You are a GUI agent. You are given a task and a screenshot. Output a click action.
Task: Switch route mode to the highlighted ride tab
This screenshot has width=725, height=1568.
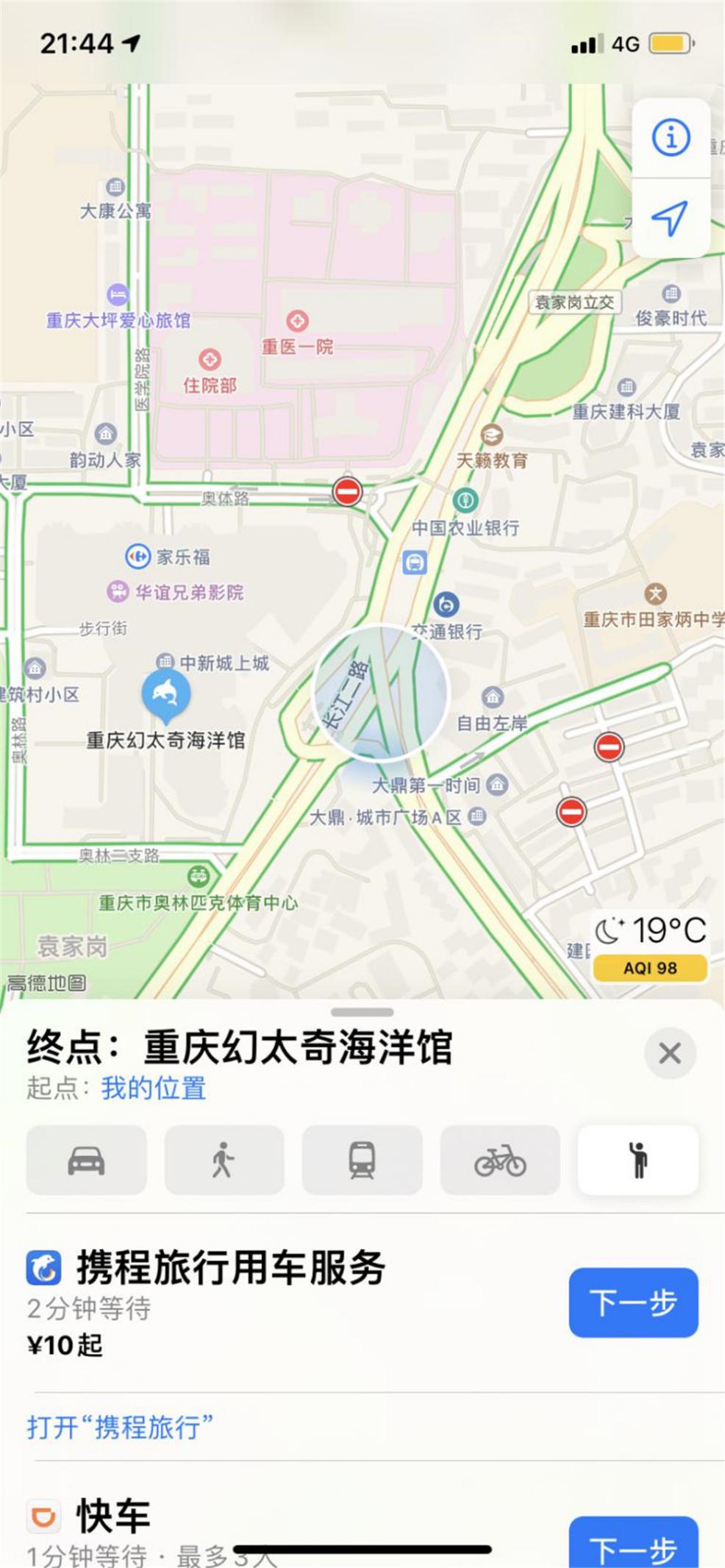[x=637, y=1161]
